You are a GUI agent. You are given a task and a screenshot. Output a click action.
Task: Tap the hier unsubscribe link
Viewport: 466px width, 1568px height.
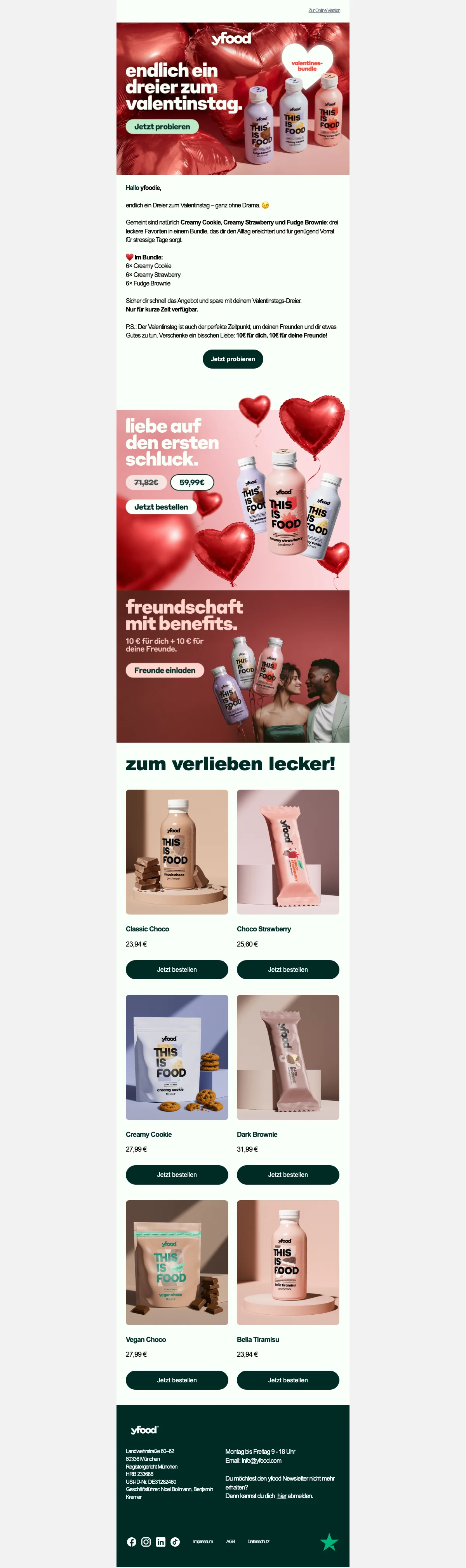282,1496
